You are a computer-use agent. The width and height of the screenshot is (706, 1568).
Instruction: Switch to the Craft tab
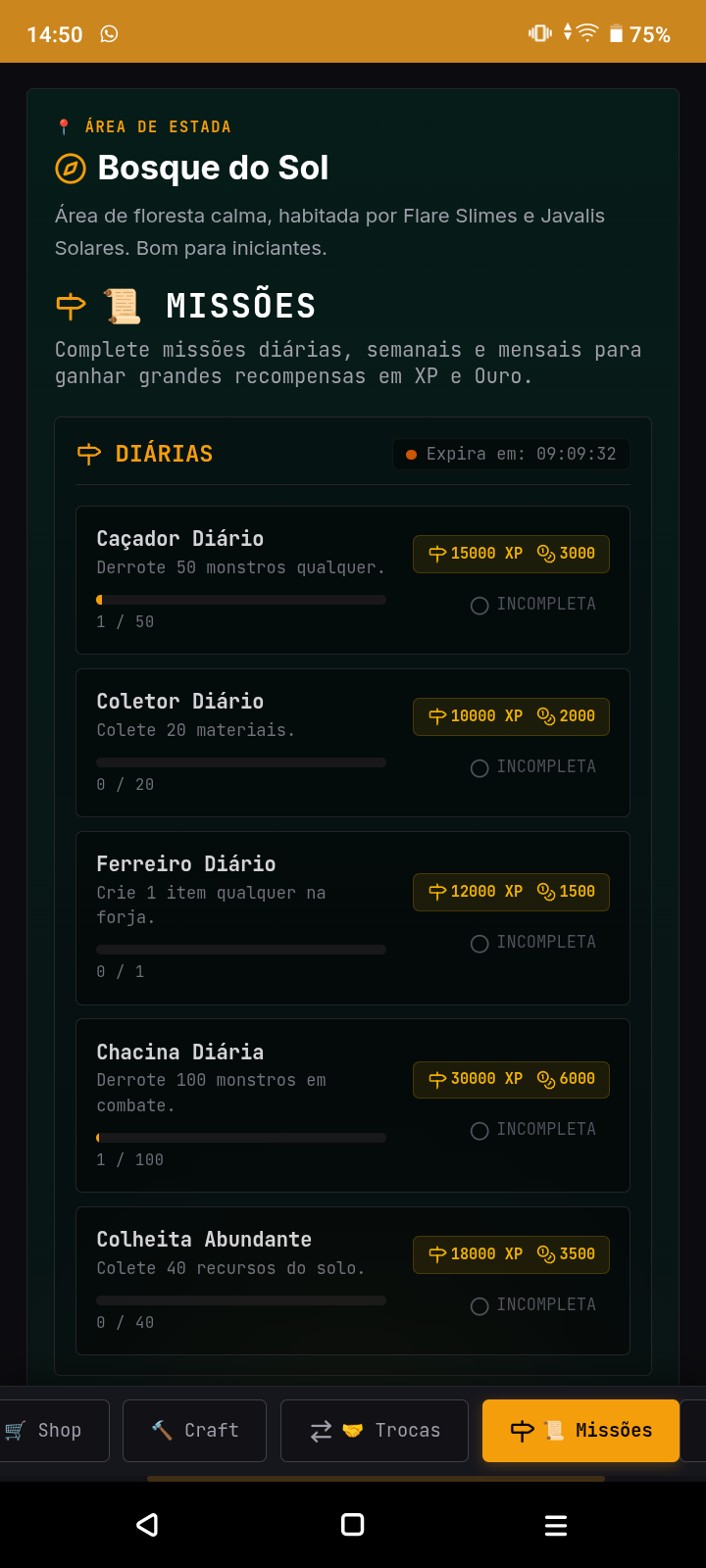[194, 1431]
